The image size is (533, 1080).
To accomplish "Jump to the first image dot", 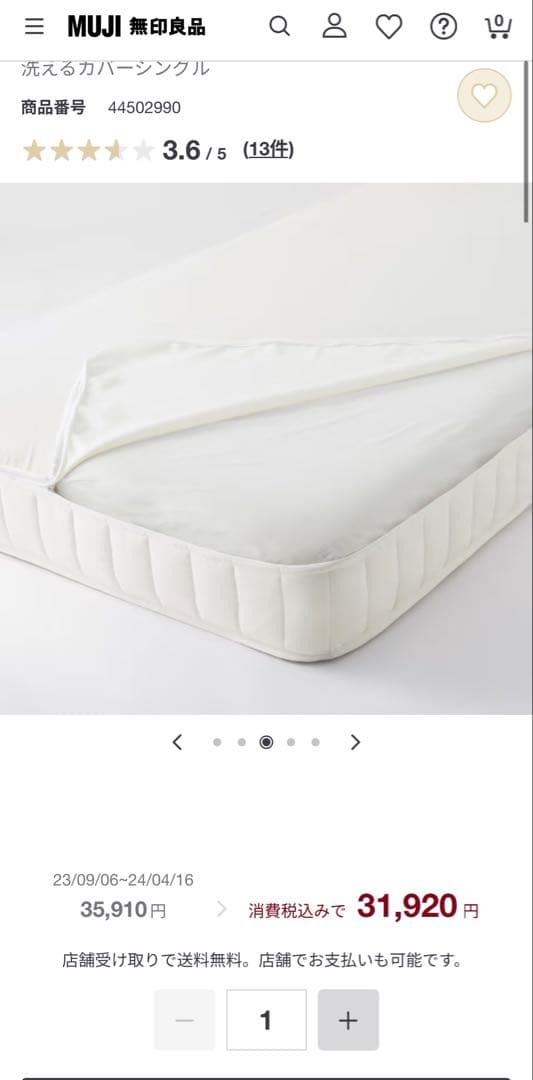I will [x=217, y=742].
